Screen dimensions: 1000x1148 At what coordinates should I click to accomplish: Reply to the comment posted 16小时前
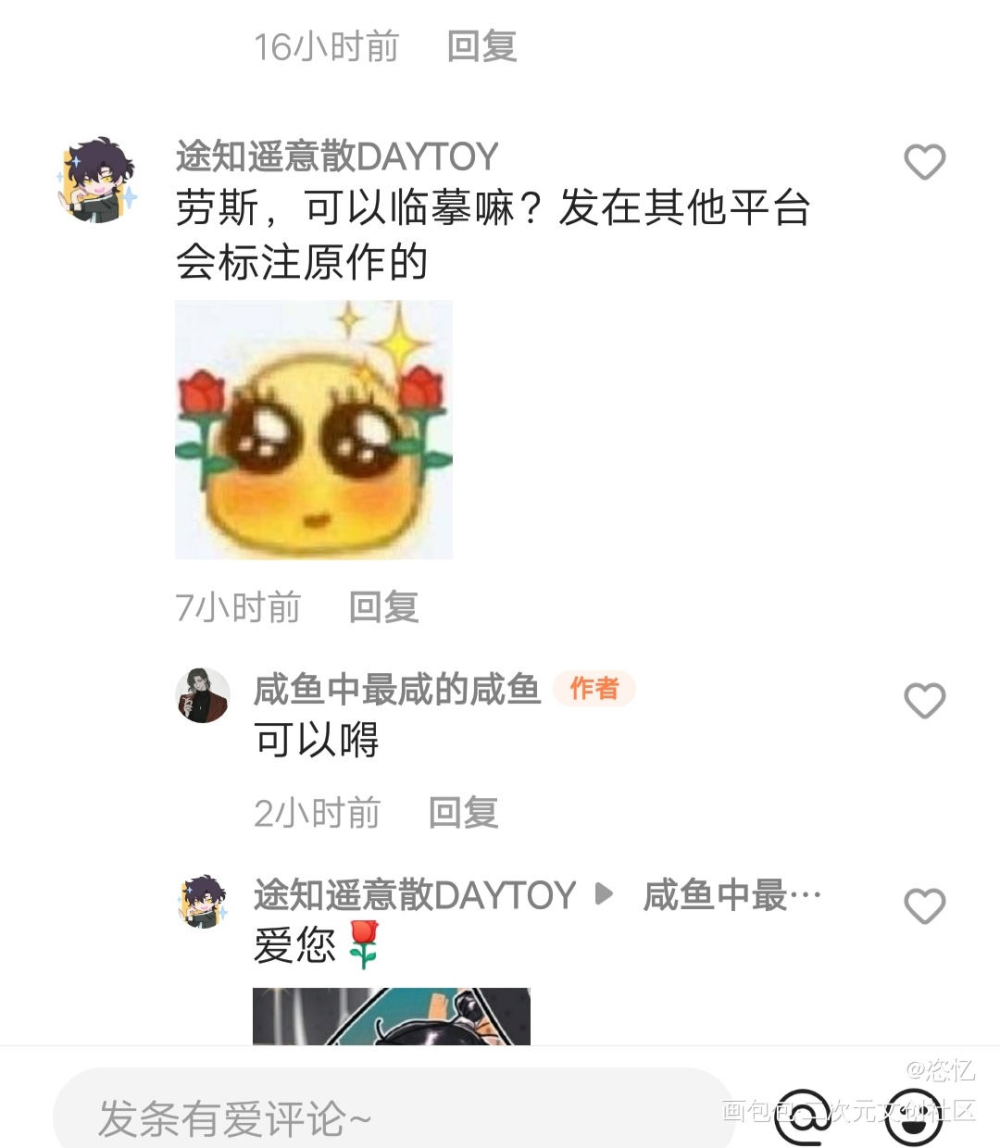(x=481, y=46)
